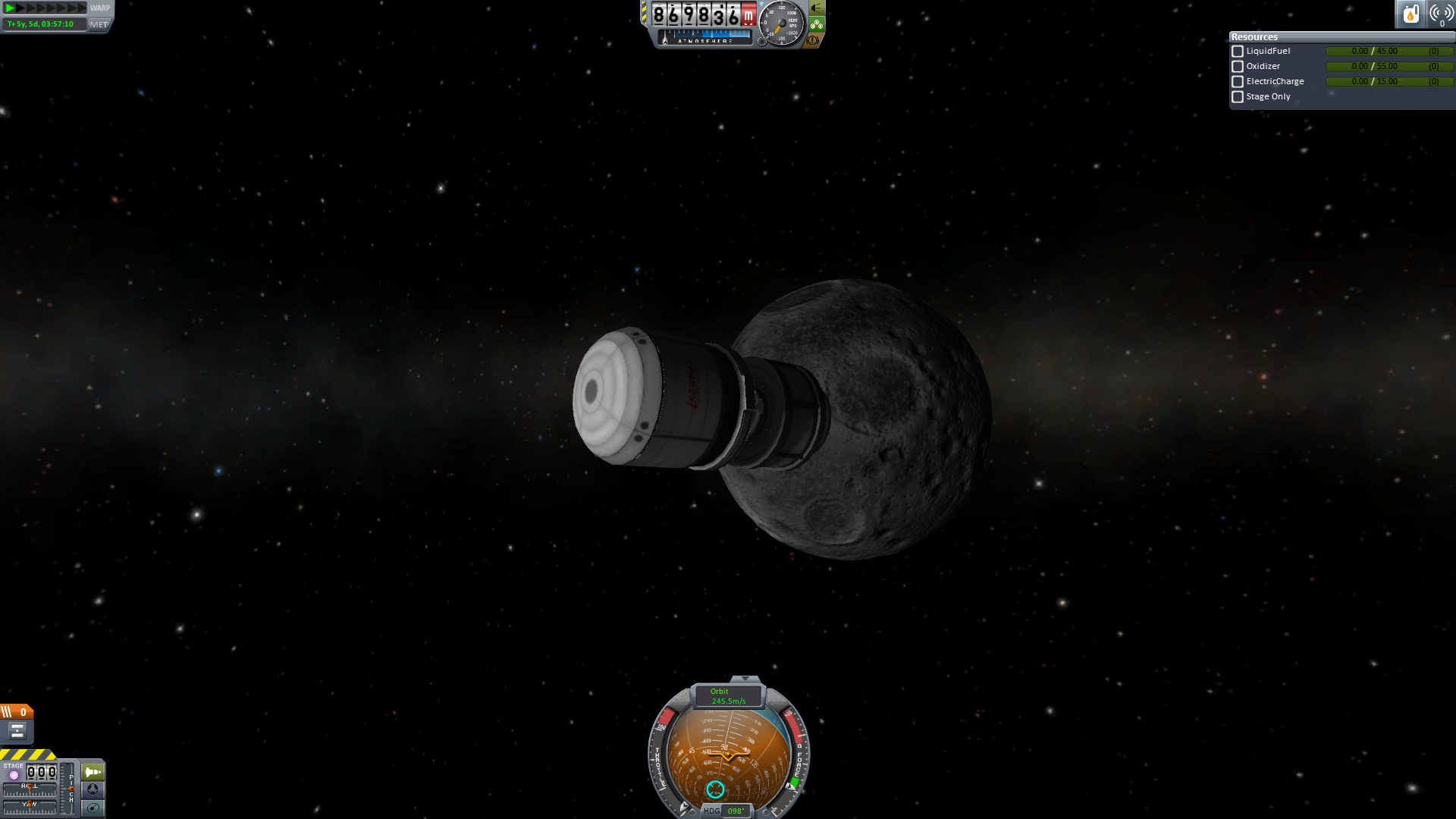Toggle the landing gear button
1456x819 pixels.
point(817,24)
